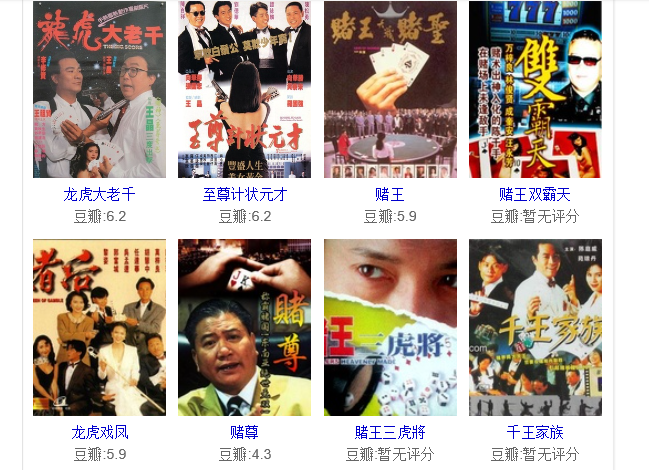
Task: Open the 龙虎大老千 movie poster
Action: (99, 90)
